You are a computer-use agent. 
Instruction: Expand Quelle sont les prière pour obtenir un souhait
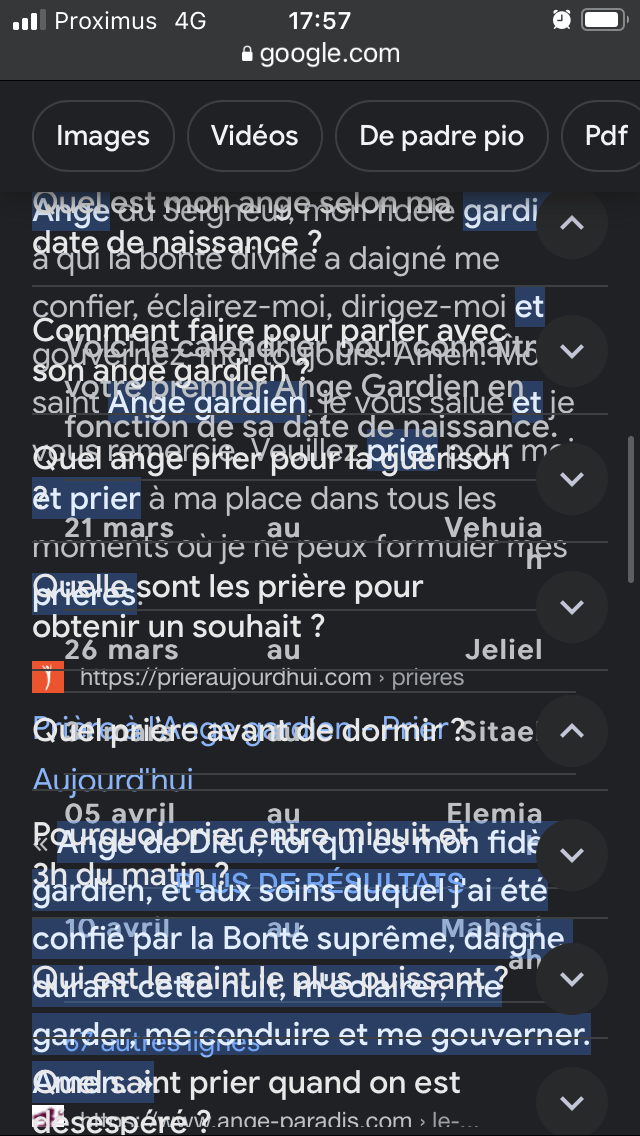572,607
